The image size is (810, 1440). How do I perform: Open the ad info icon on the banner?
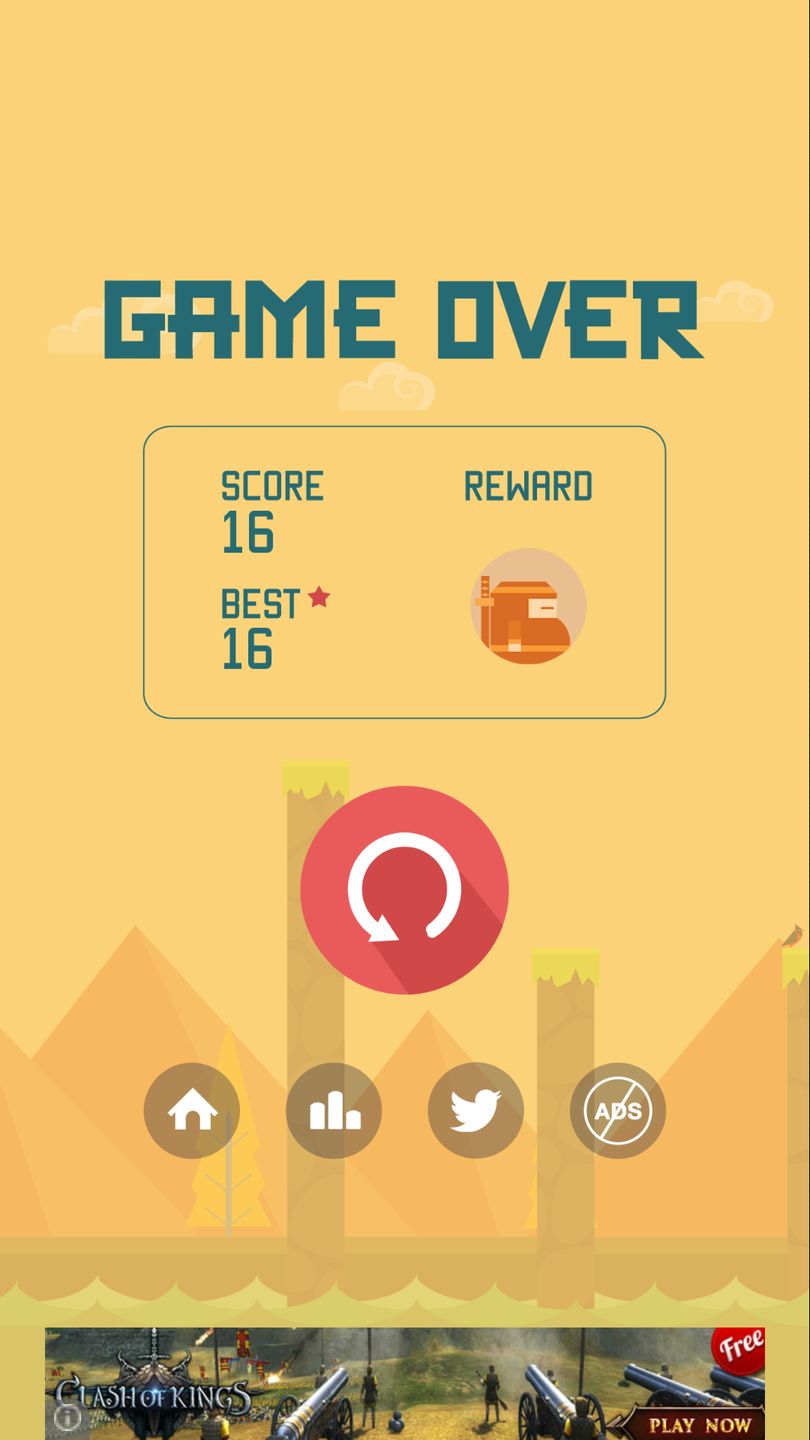tap(67, 1416)
